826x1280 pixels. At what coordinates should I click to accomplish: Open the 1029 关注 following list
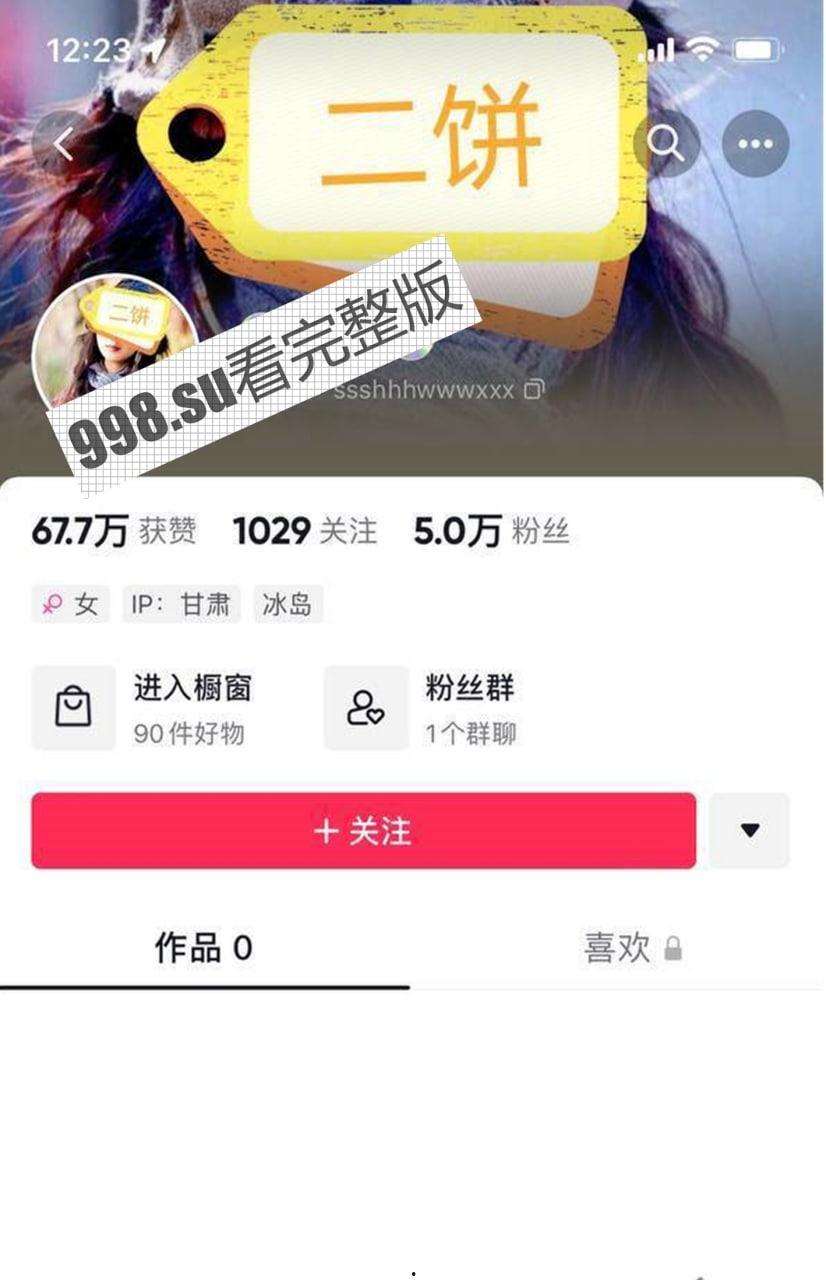coord(305,532)
